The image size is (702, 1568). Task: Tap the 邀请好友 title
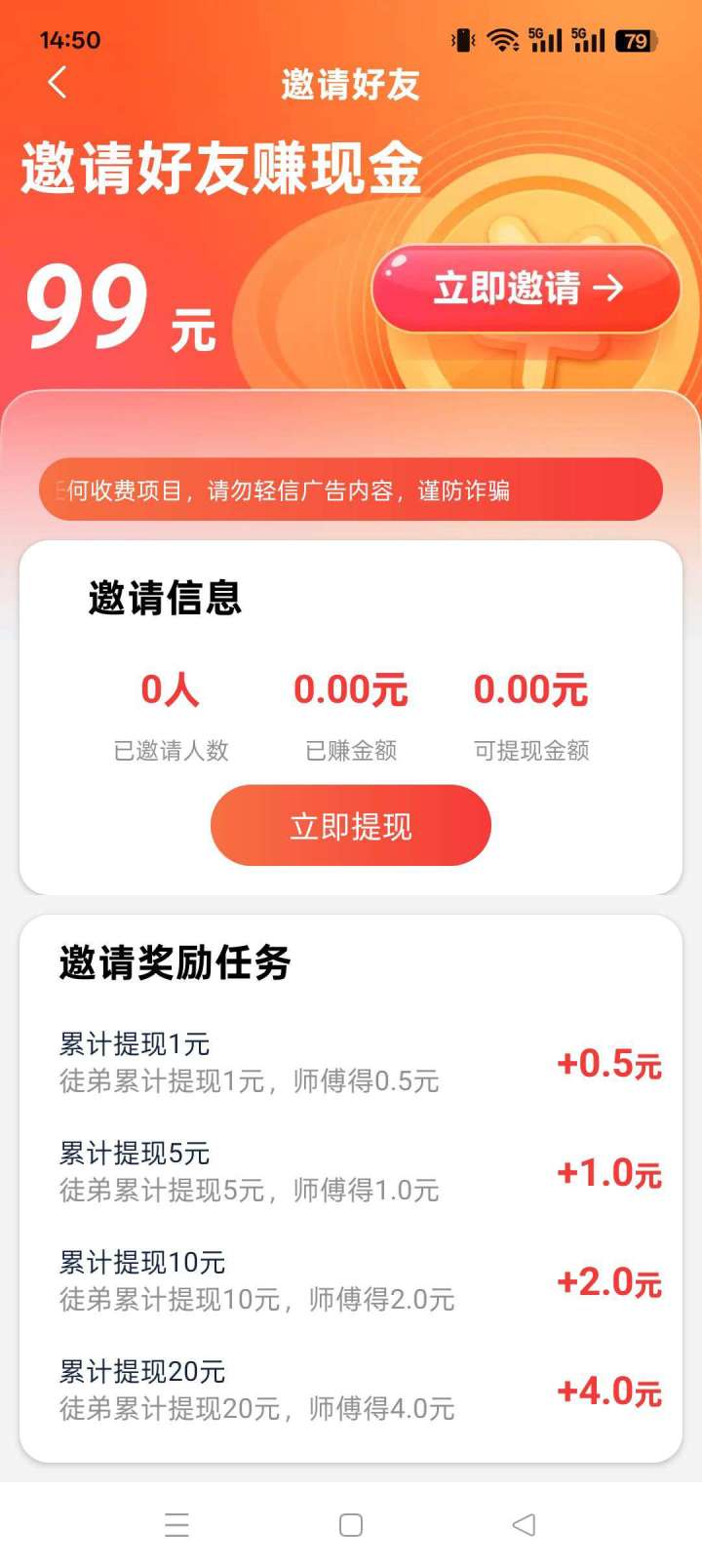(x=350, y=86)
